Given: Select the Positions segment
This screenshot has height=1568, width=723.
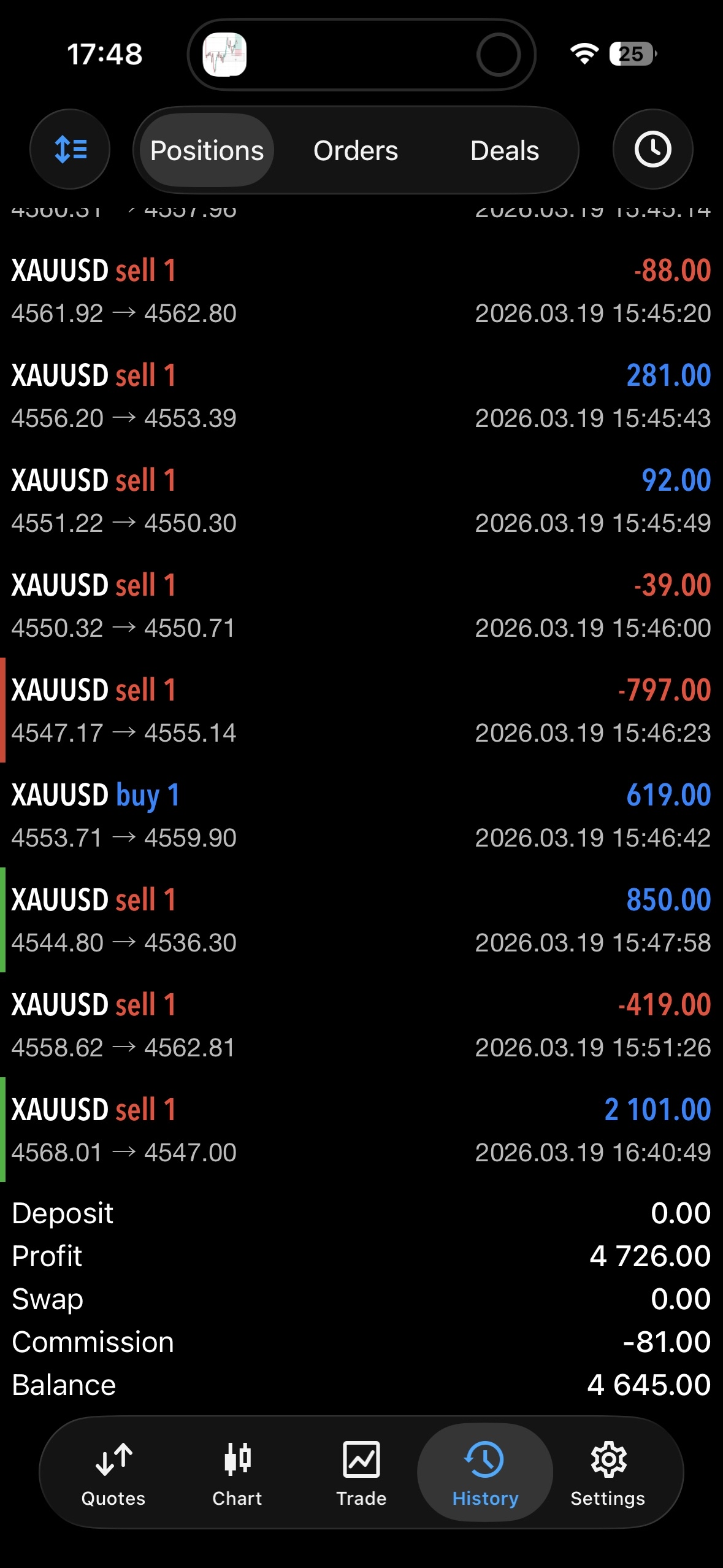Looking at the screenshot, I should coord(207,150).
